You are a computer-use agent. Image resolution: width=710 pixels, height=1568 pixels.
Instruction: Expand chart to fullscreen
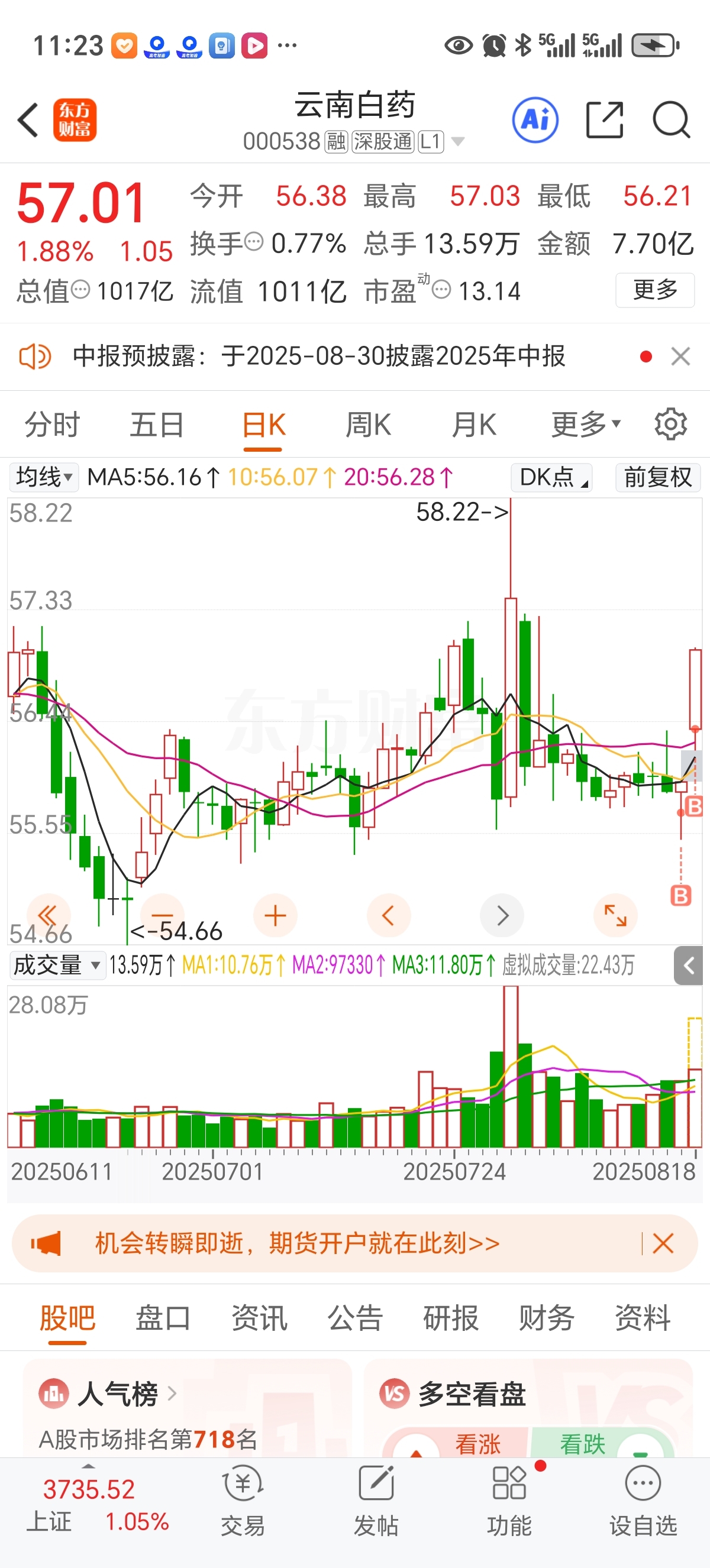615,915
